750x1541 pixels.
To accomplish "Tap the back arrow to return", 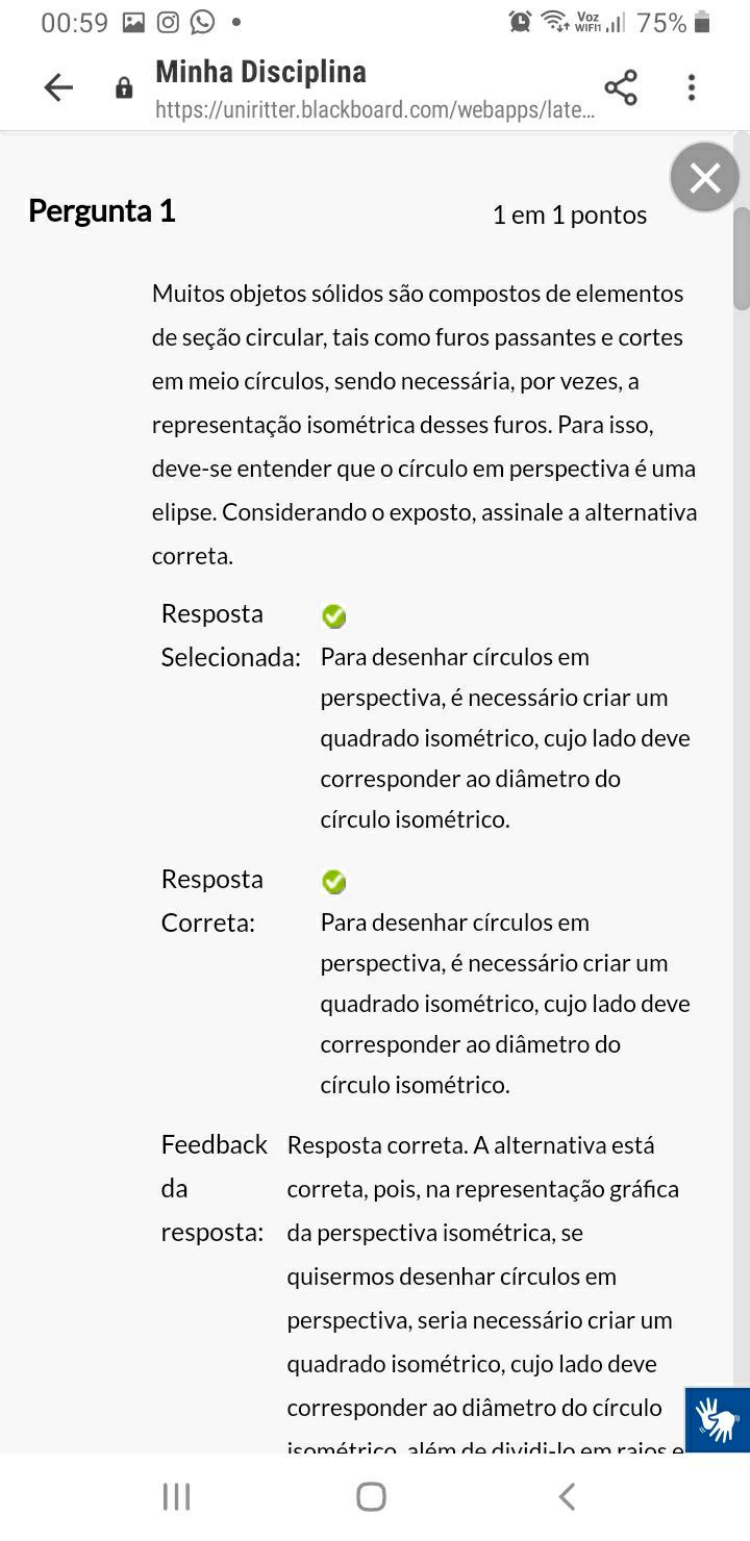I will pyautogui.click(x=57, y=88).
